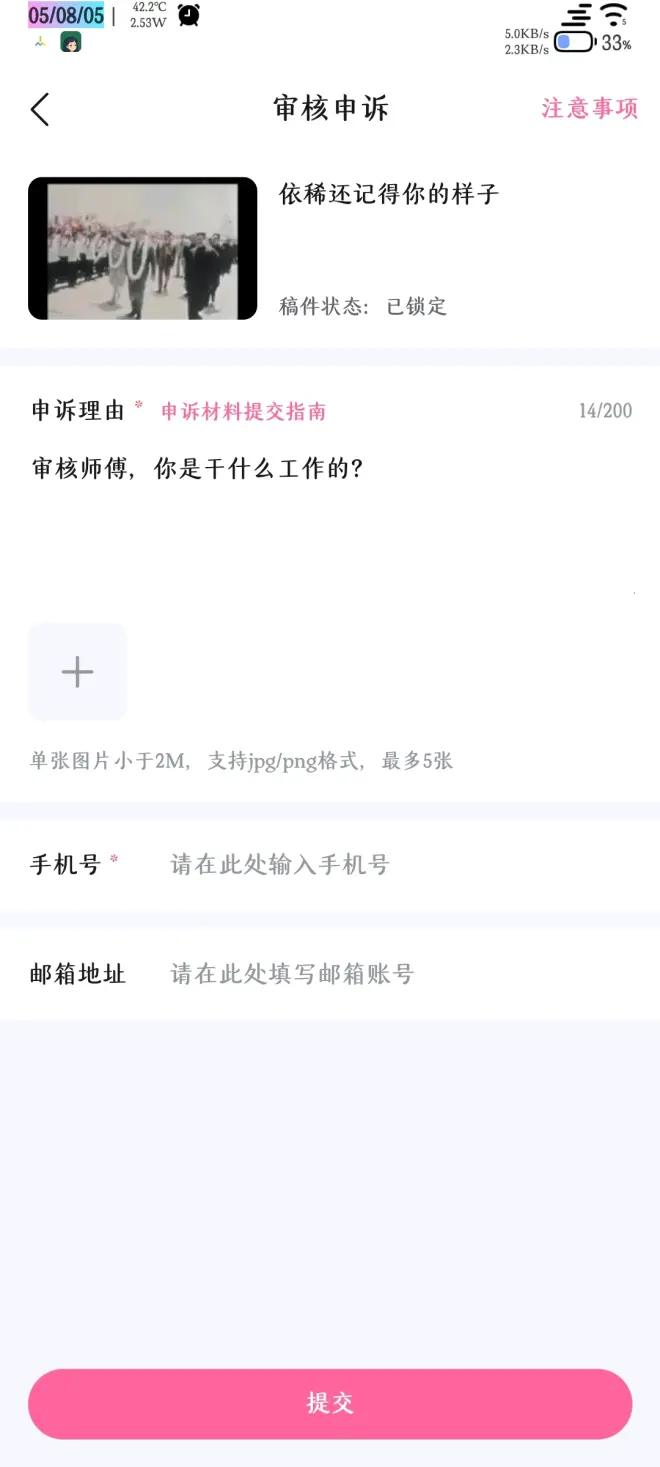This screenshot has width=660, height=1467.
Task: Open the 依稀还记得你的样子 video thumbnail
Action: click(x=143, y=249)
